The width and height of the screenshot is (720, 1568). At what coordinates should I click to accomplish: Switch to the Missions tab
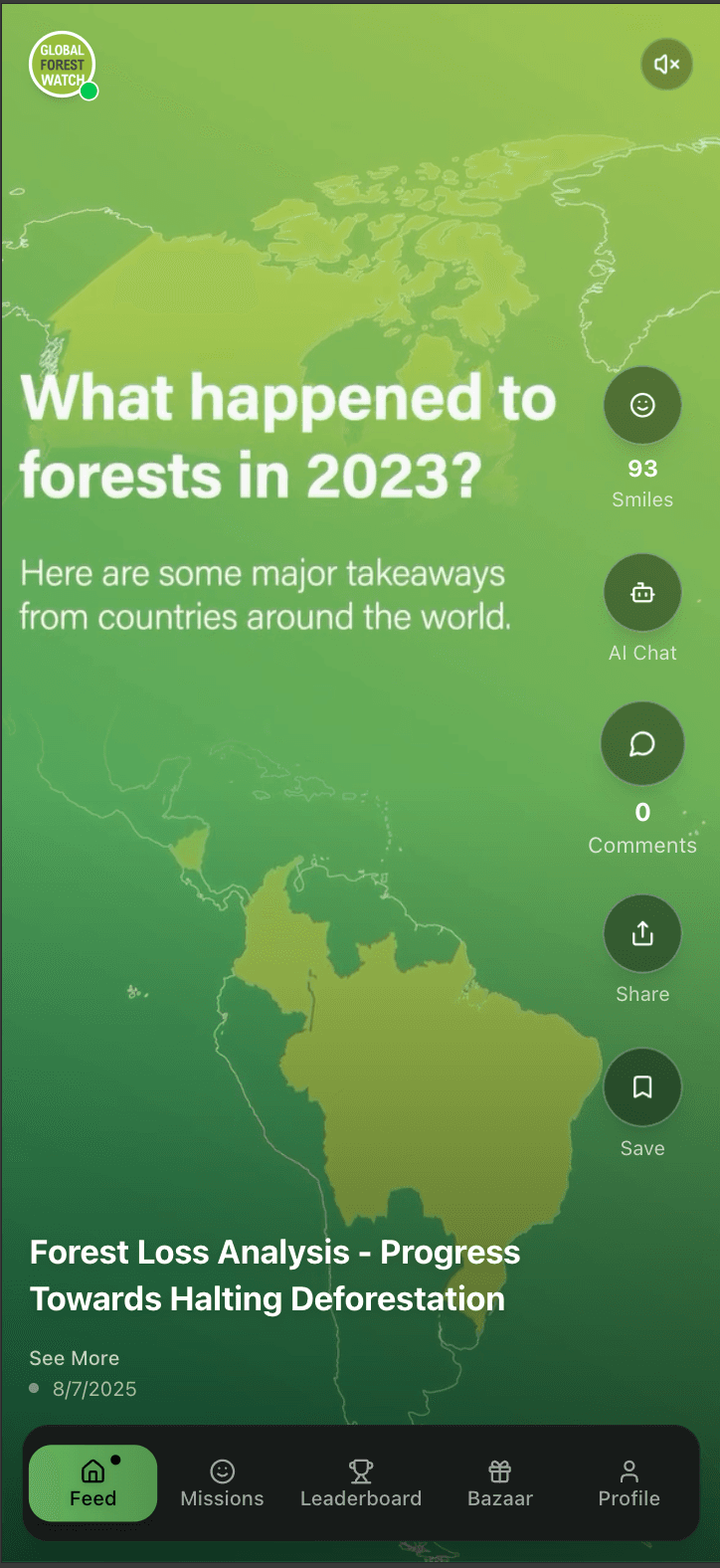222,1481
